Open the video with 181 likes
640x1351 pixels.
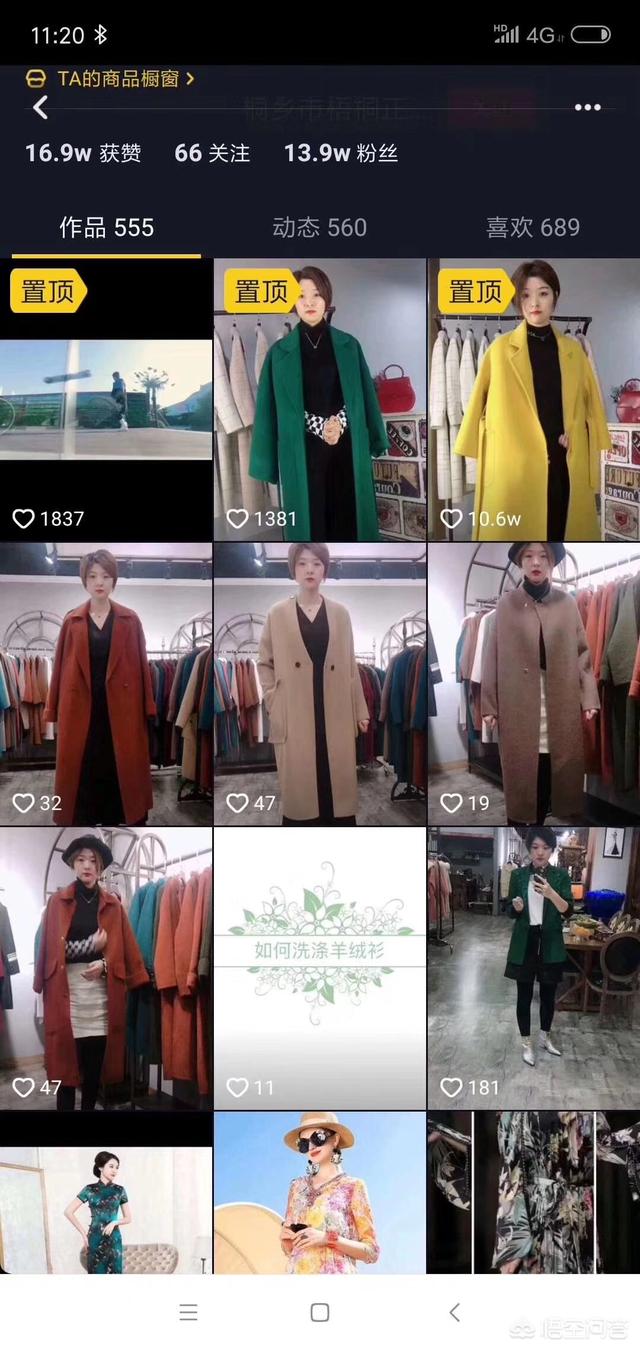(x=533, y=968)
